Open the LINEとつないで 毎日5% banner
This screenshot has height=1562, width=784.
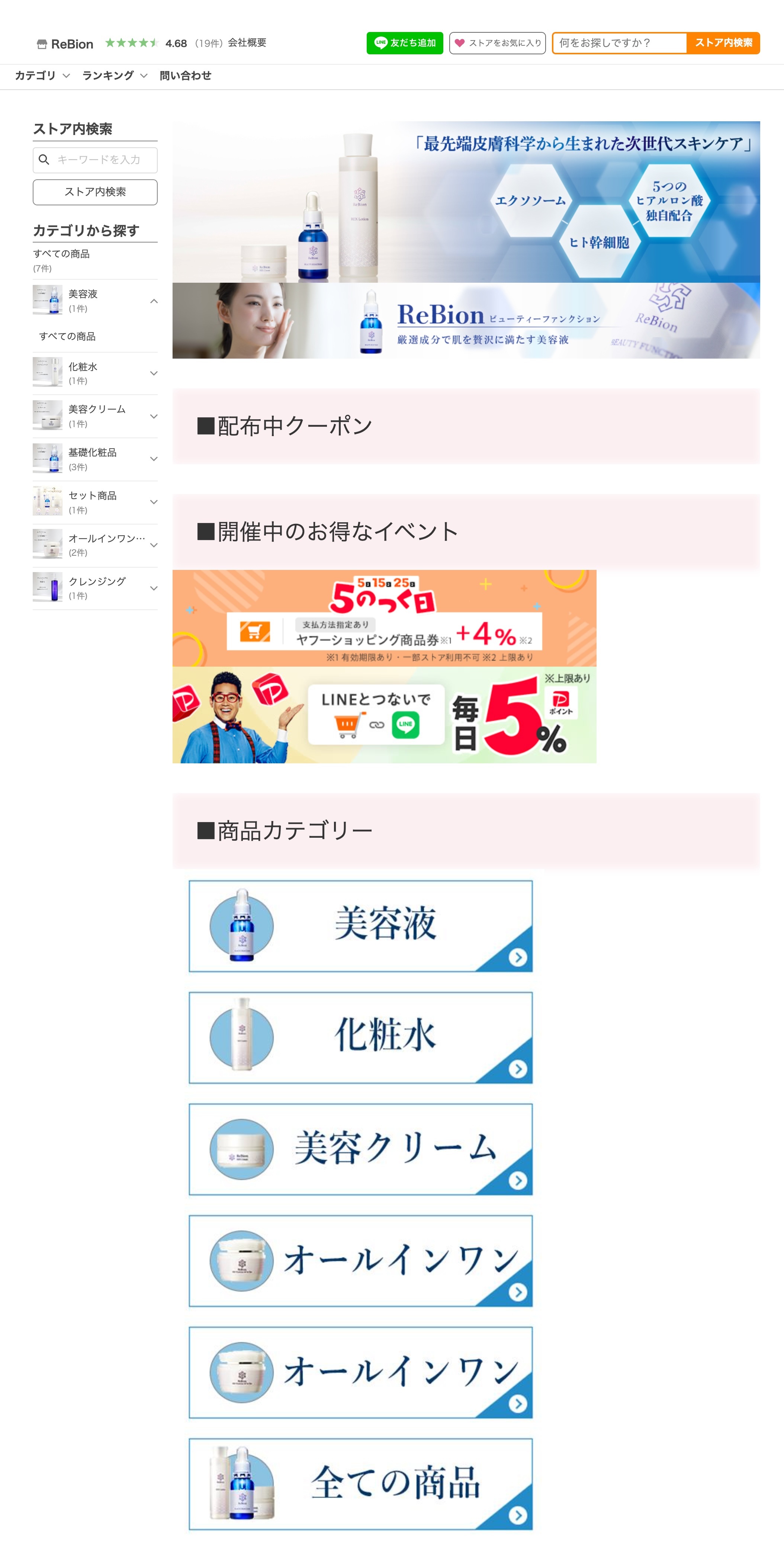tap(384, 715)
